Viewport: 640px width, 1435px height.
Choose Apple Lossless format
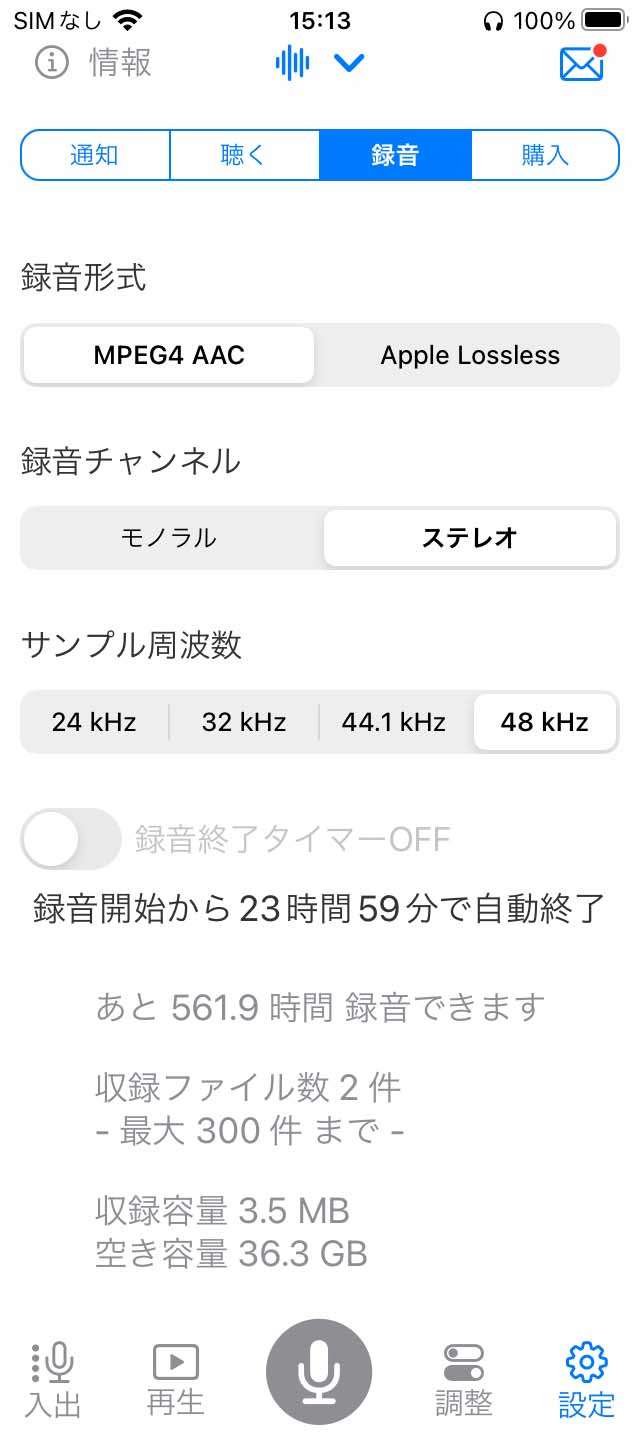(470, 355)
